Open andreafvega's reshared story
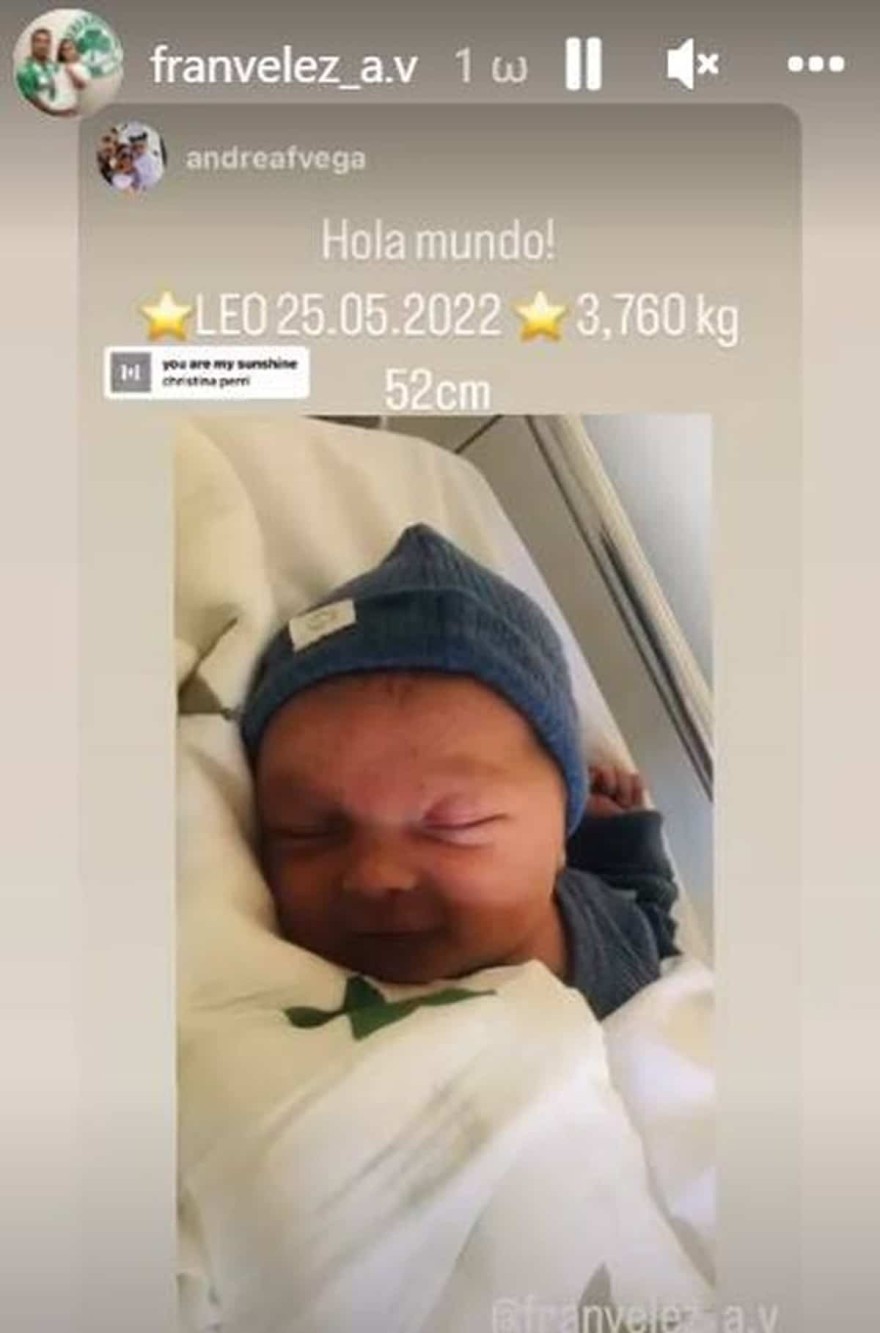 pos(274,159)
